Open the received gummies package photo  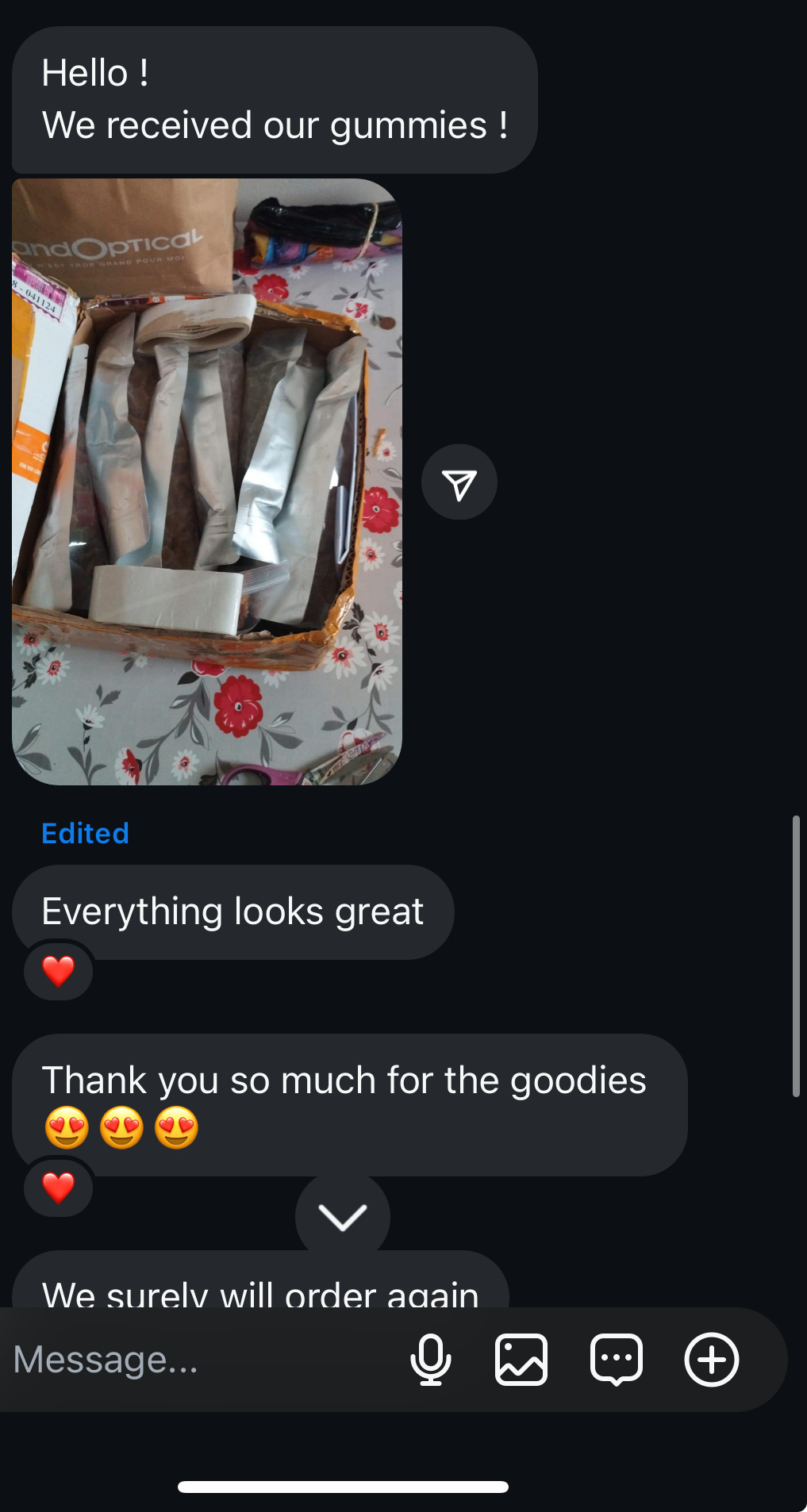tap(207, 482)
